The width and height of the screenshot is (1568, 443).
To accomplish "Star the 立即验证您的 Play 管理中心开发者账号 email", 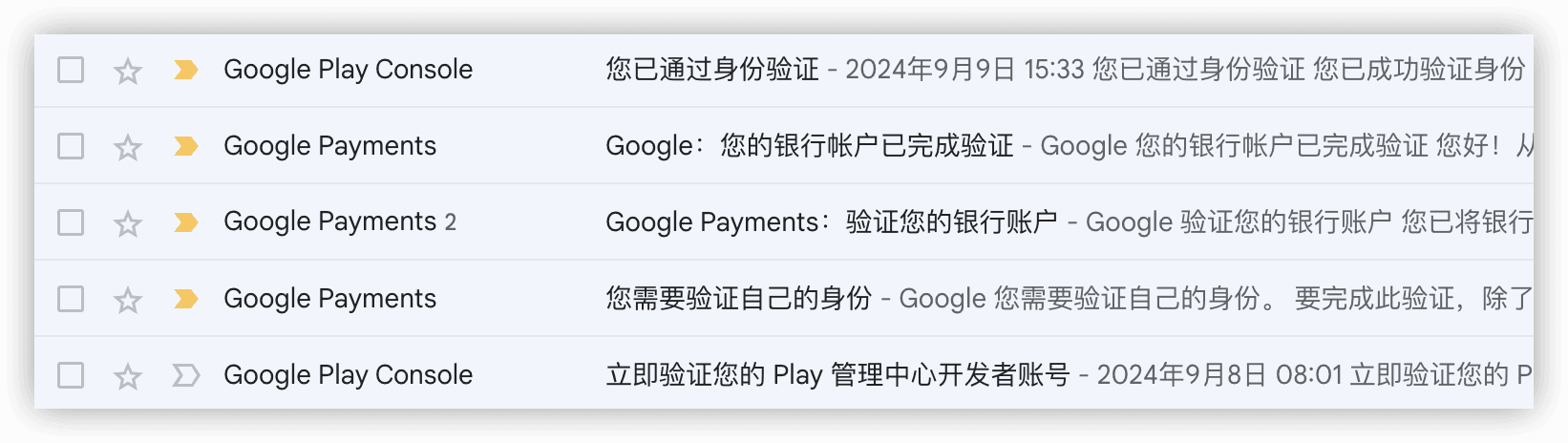I will pos(128,375).
